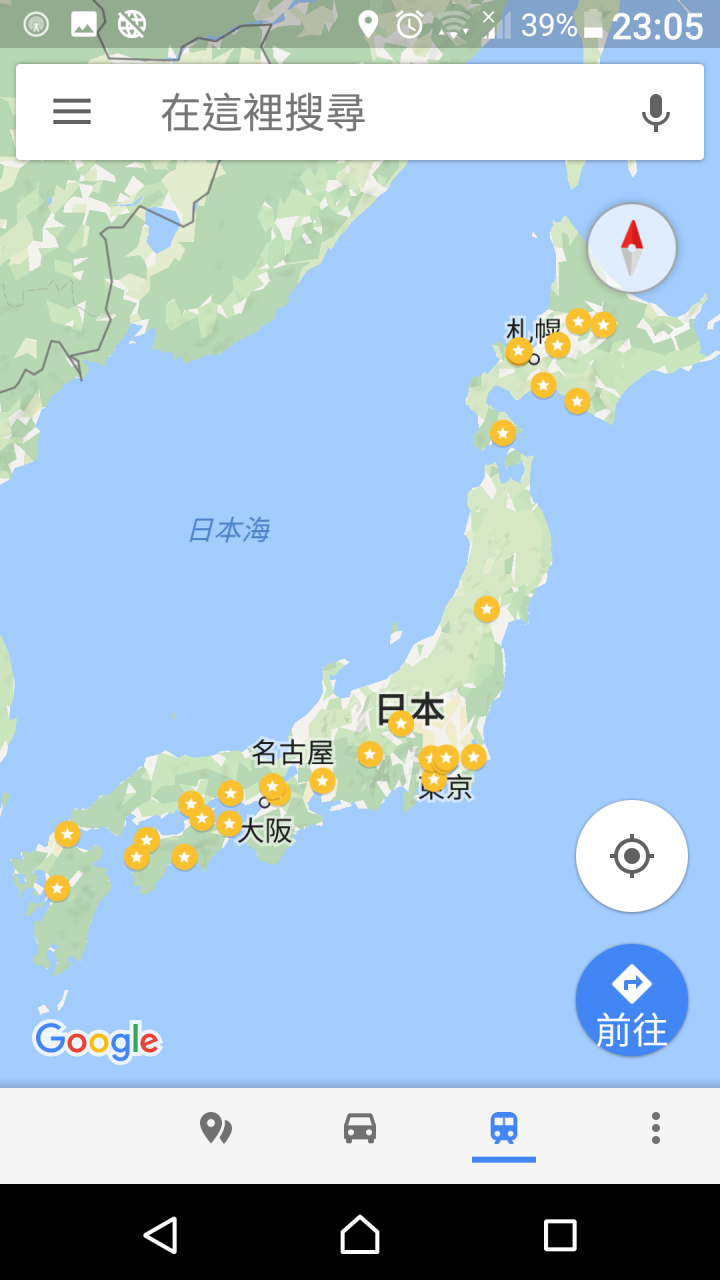
Task: Return to the home screen
Action: (x=360, y=1235)
